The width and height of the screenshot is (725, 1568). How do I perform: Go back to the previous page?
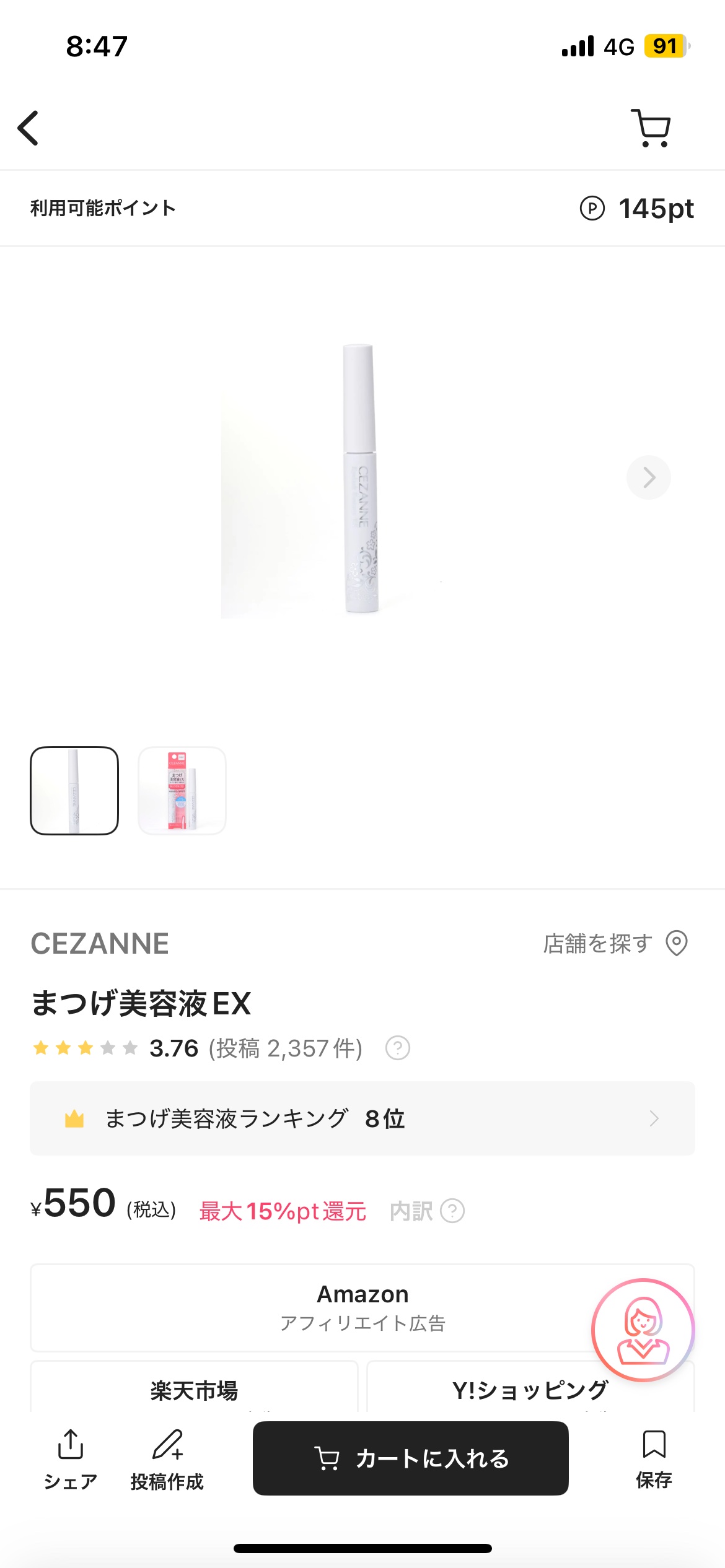point(29,128)
